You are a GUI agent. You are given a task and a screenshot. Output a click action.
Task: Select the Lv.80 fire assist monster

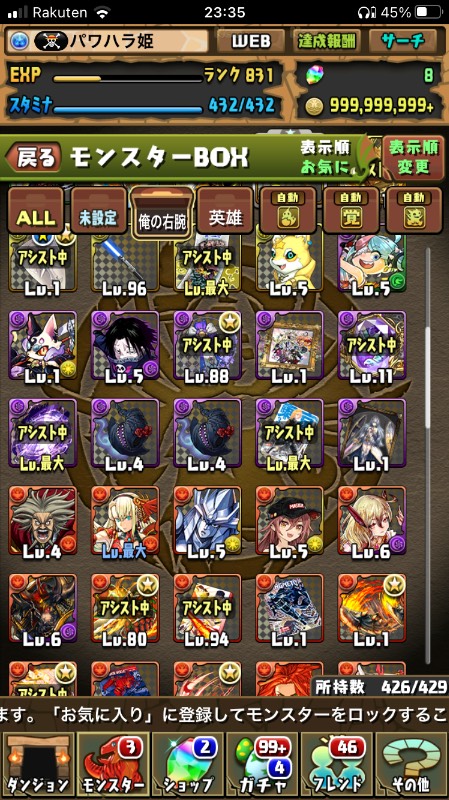125,609
